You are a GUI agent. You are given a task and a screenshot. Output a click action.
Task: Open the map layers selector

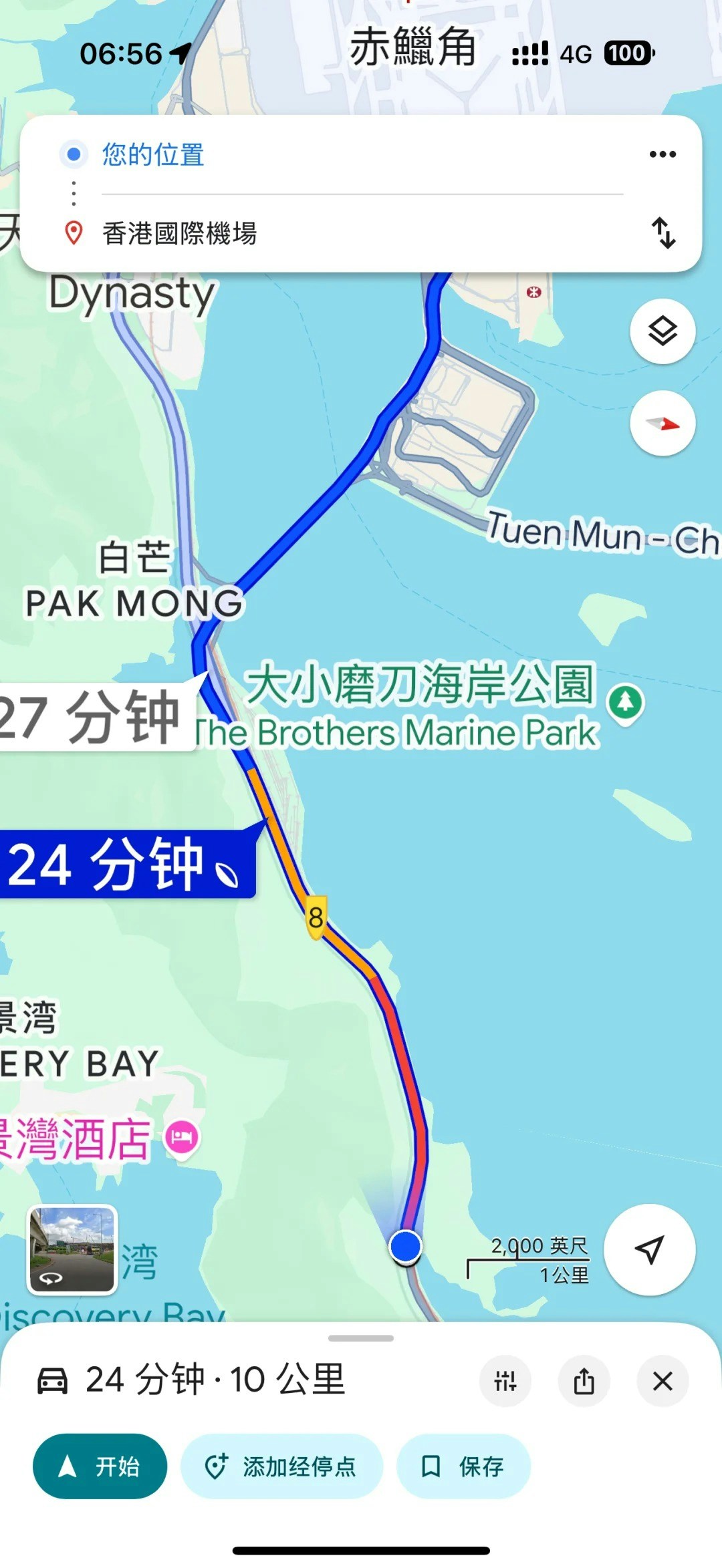(662, 331)
